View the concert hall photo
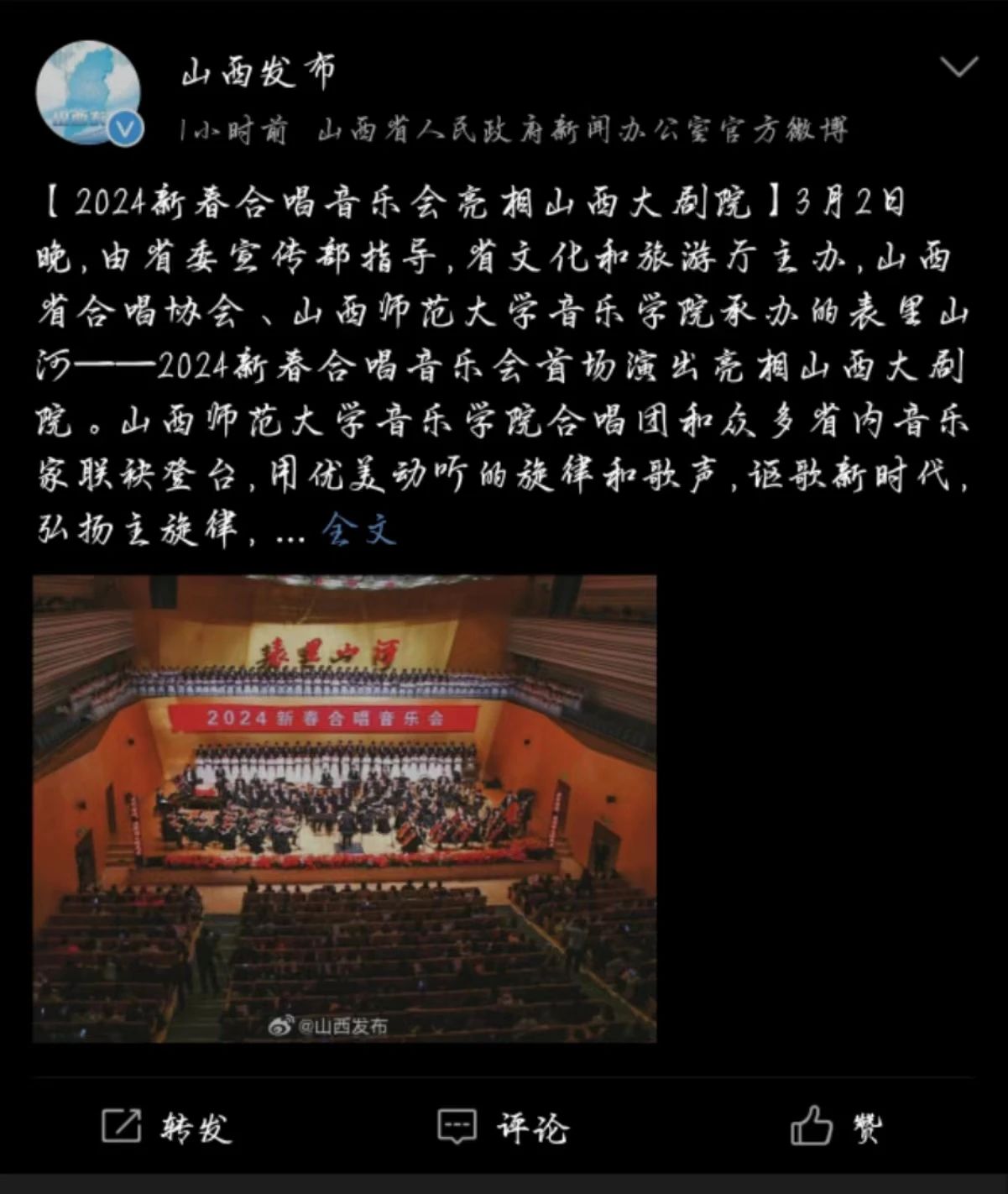 tap(344, 809)
